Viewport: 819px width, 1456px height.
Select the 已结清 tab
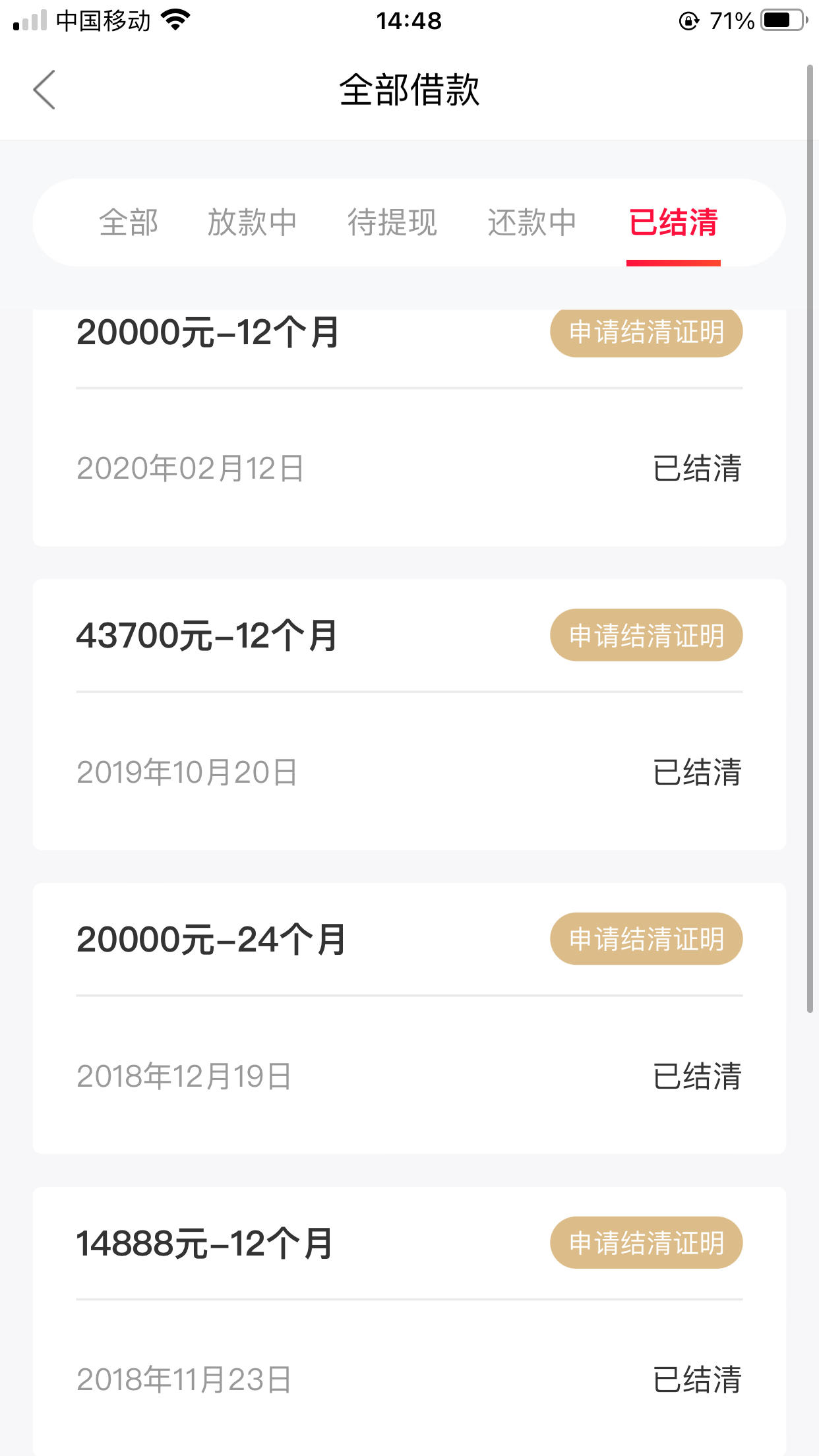pyautogui.click(x=673, y=222)
